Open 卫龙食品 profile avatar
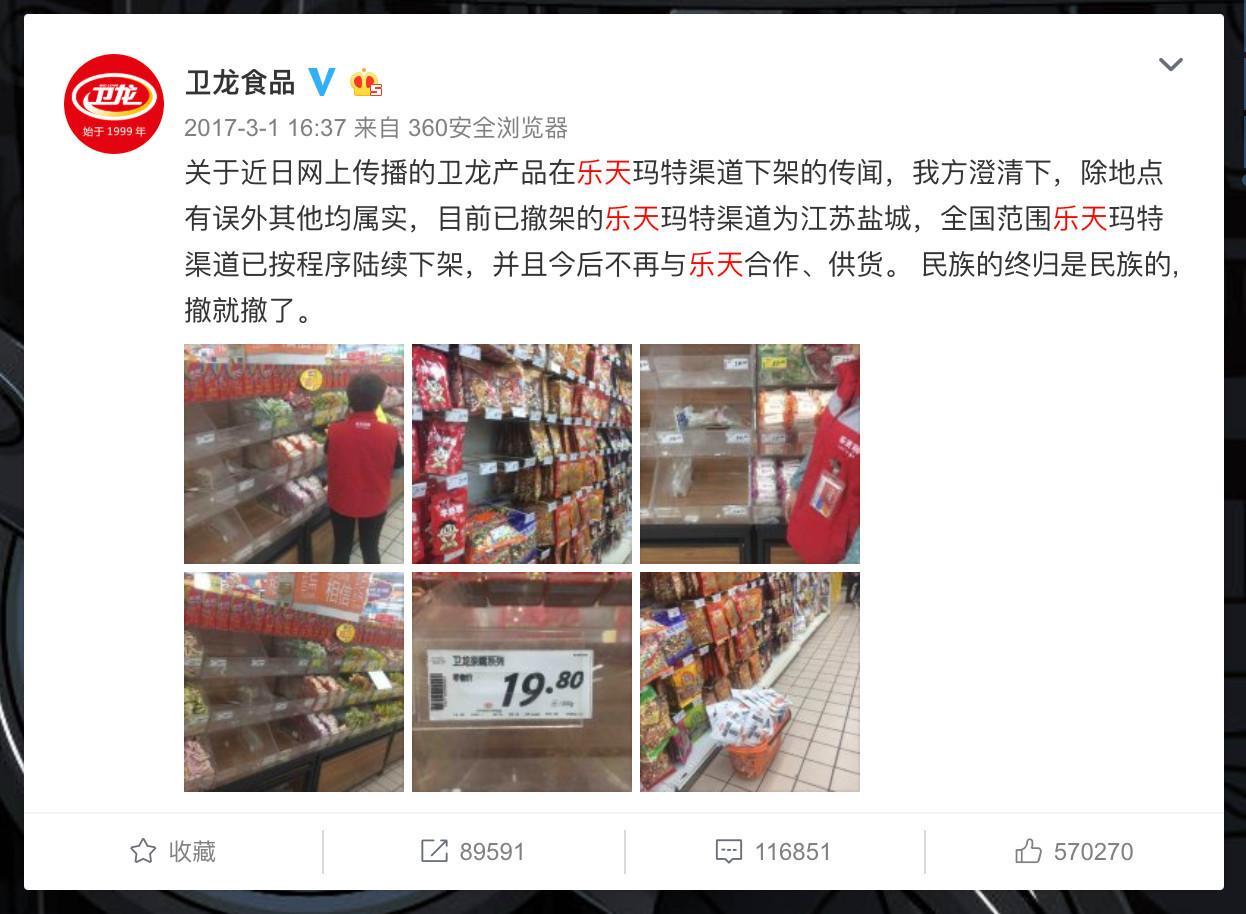 113,103
